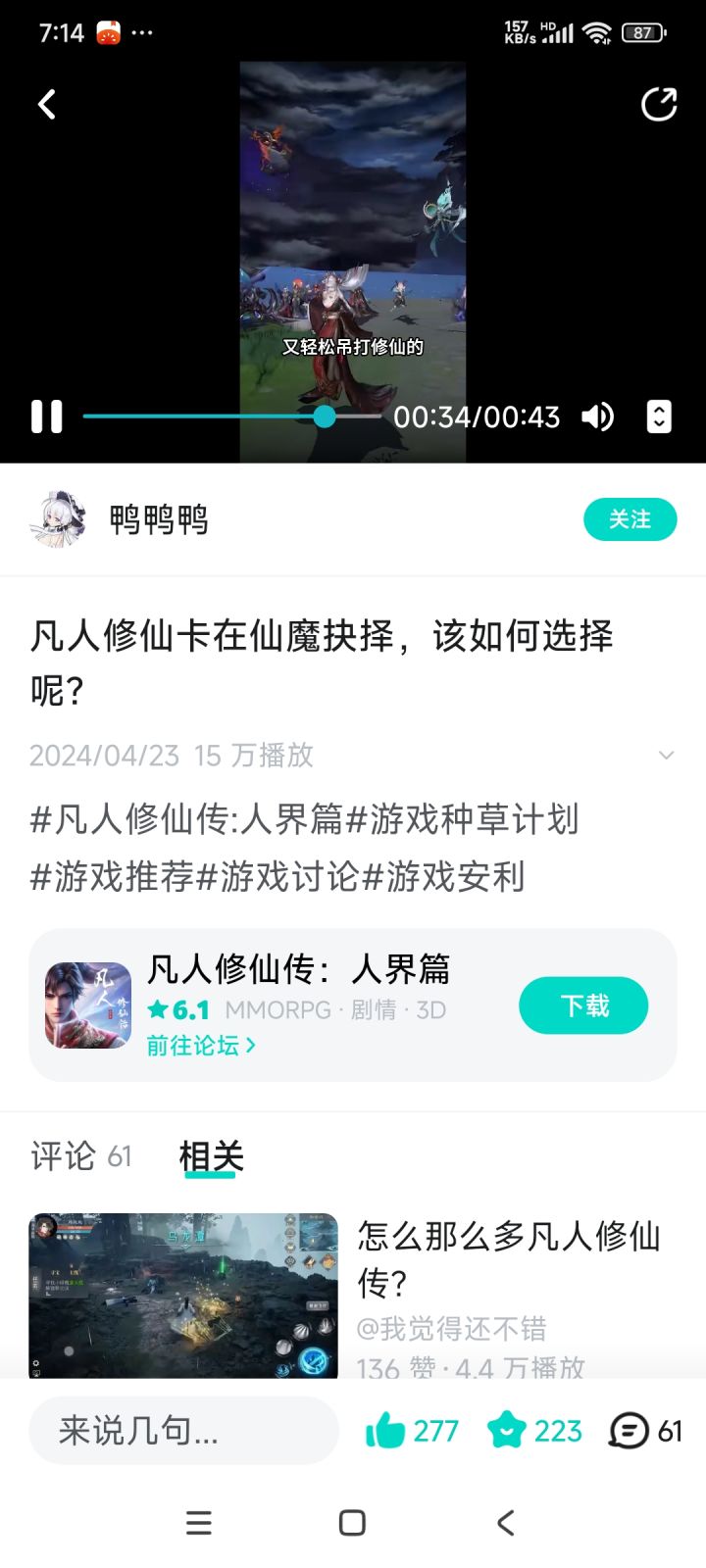Open the #游戏推荐 hashtag
The image size is (706, 1568).
[112, 876]
